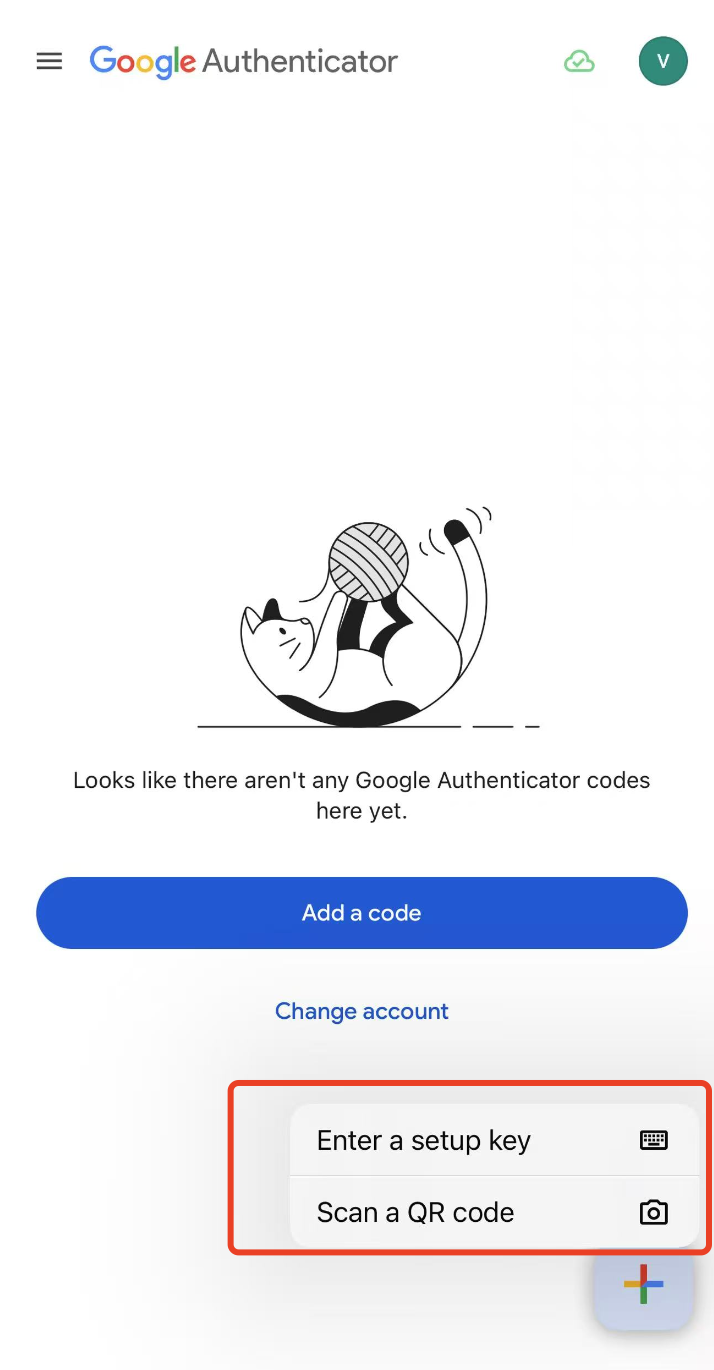Tap the colorful plus floating button
714x1370 pixels.
[x=643, y=1285]
